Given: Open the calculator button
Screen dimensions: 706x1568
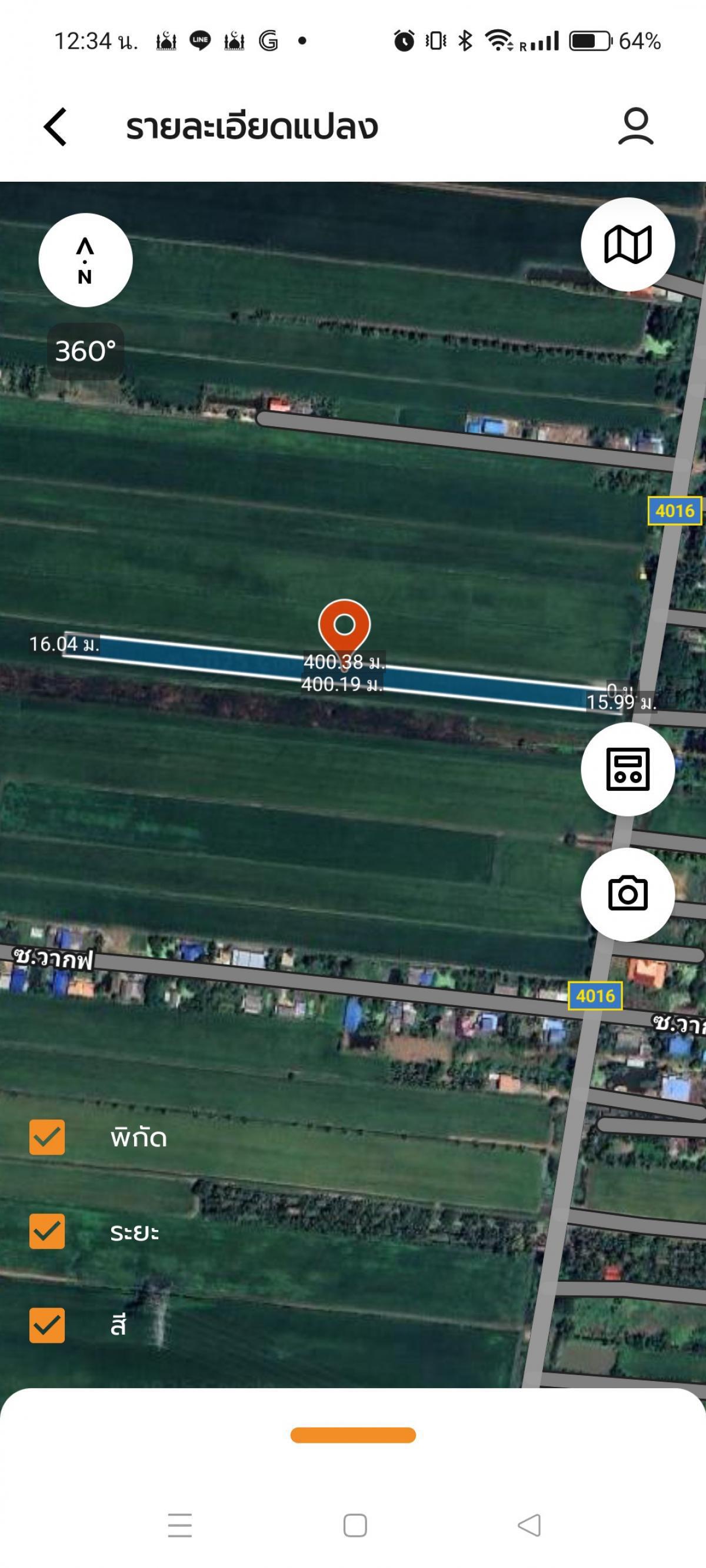Looking at the screenshot, I should [627, 769].
